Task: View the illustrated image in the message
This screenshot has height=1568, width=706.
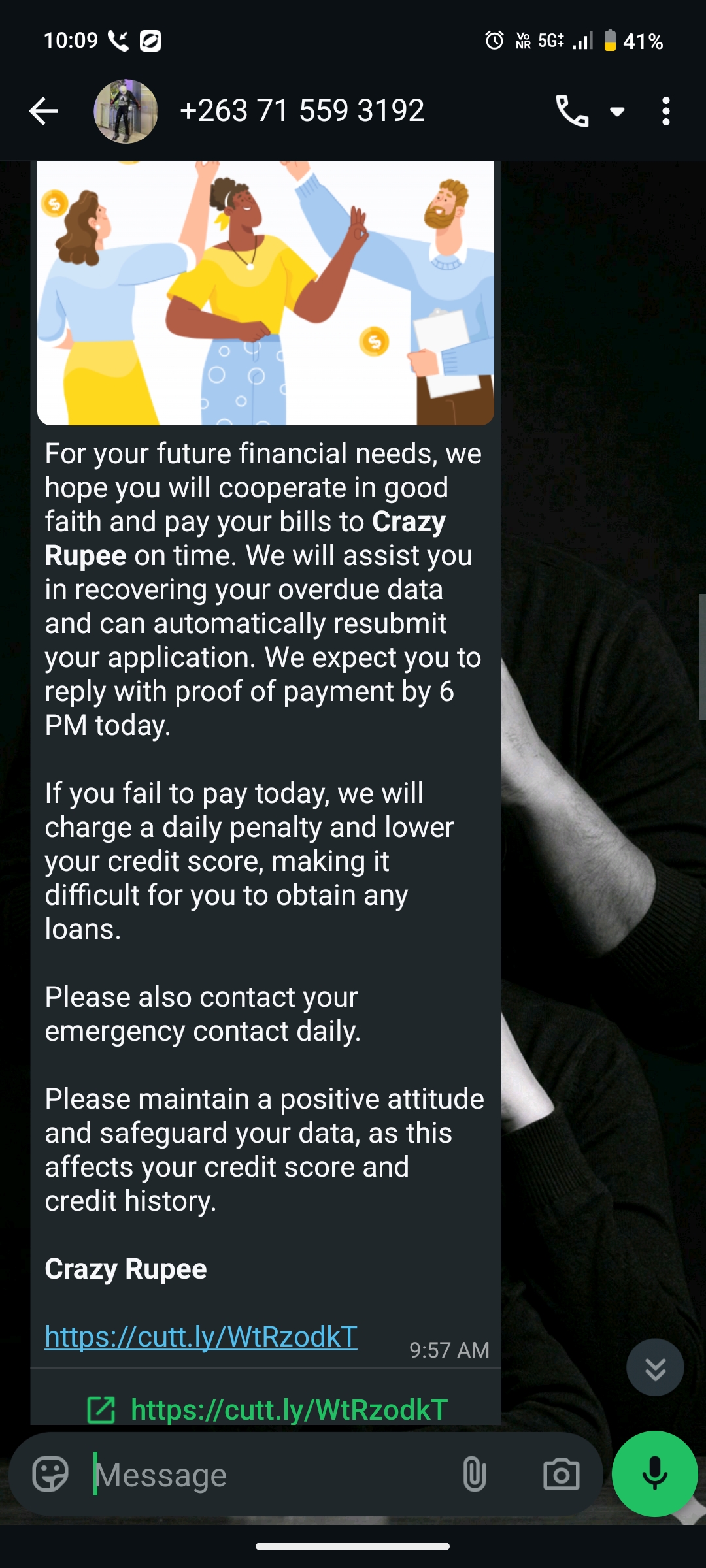Action: pos(265,293)
